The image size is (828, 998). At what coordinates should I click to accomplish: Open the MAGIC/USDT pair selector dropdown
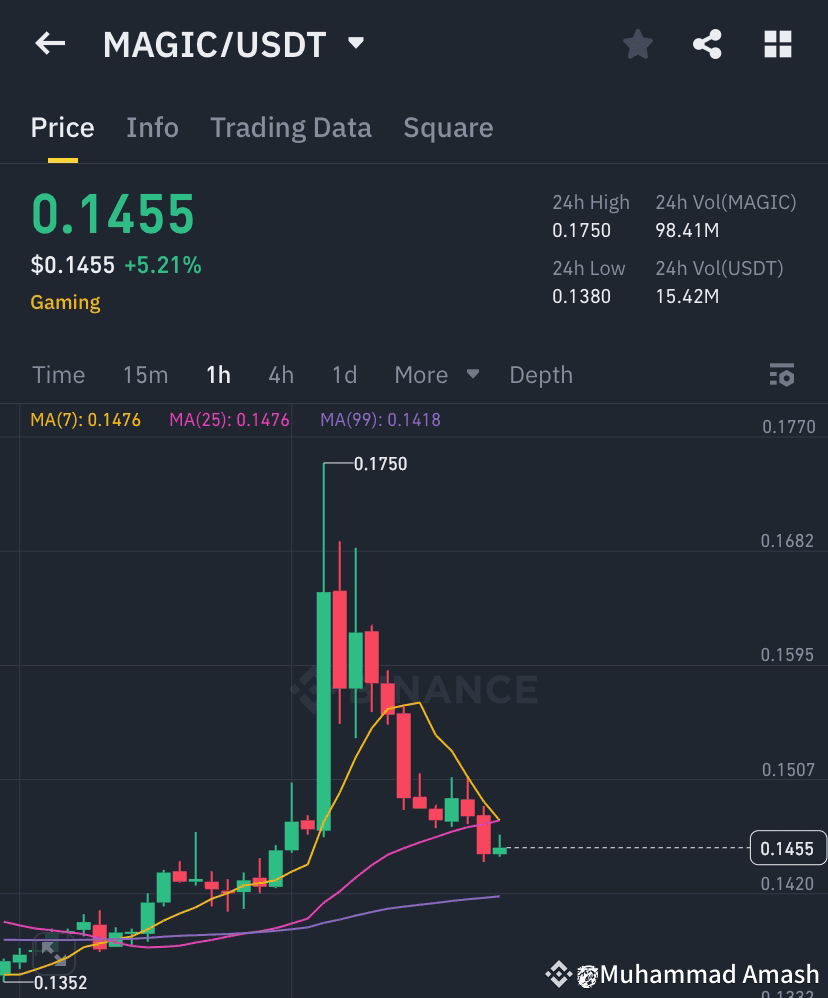(354, 44)
